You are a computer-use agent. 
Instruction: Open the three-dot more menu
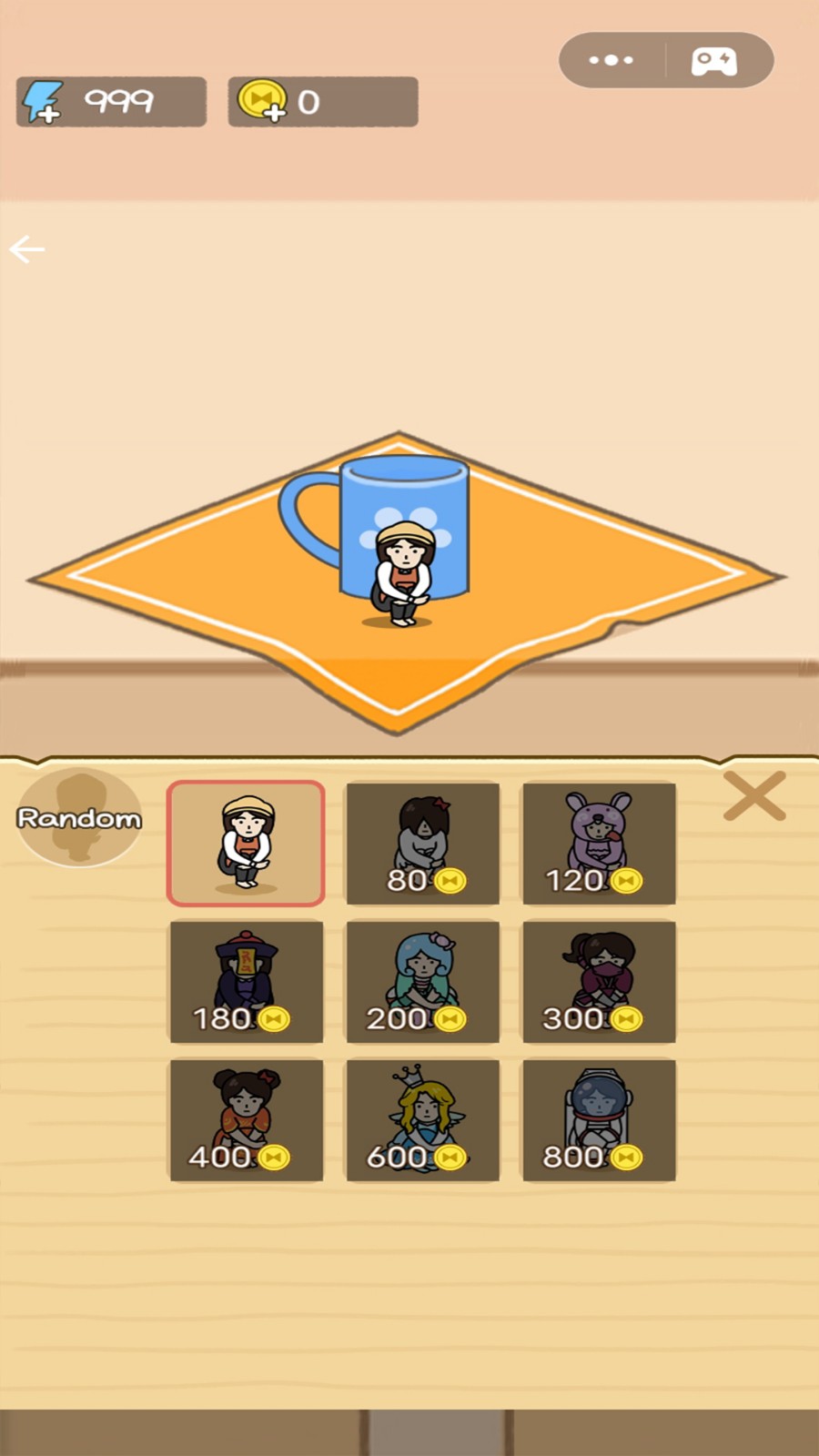[611, 61]
